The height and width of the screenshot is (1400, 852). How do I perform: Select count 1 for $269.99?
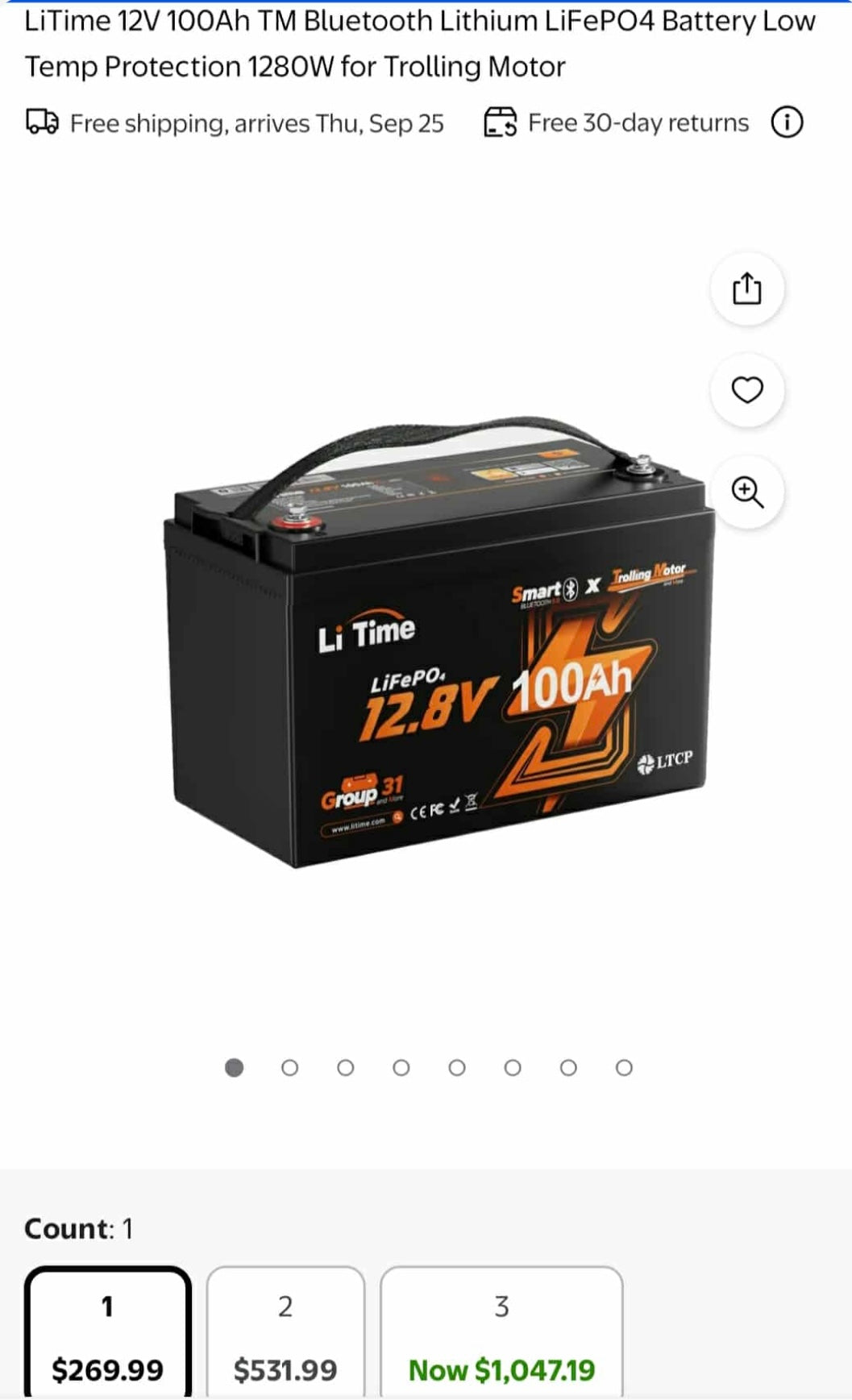(108, 1333)
